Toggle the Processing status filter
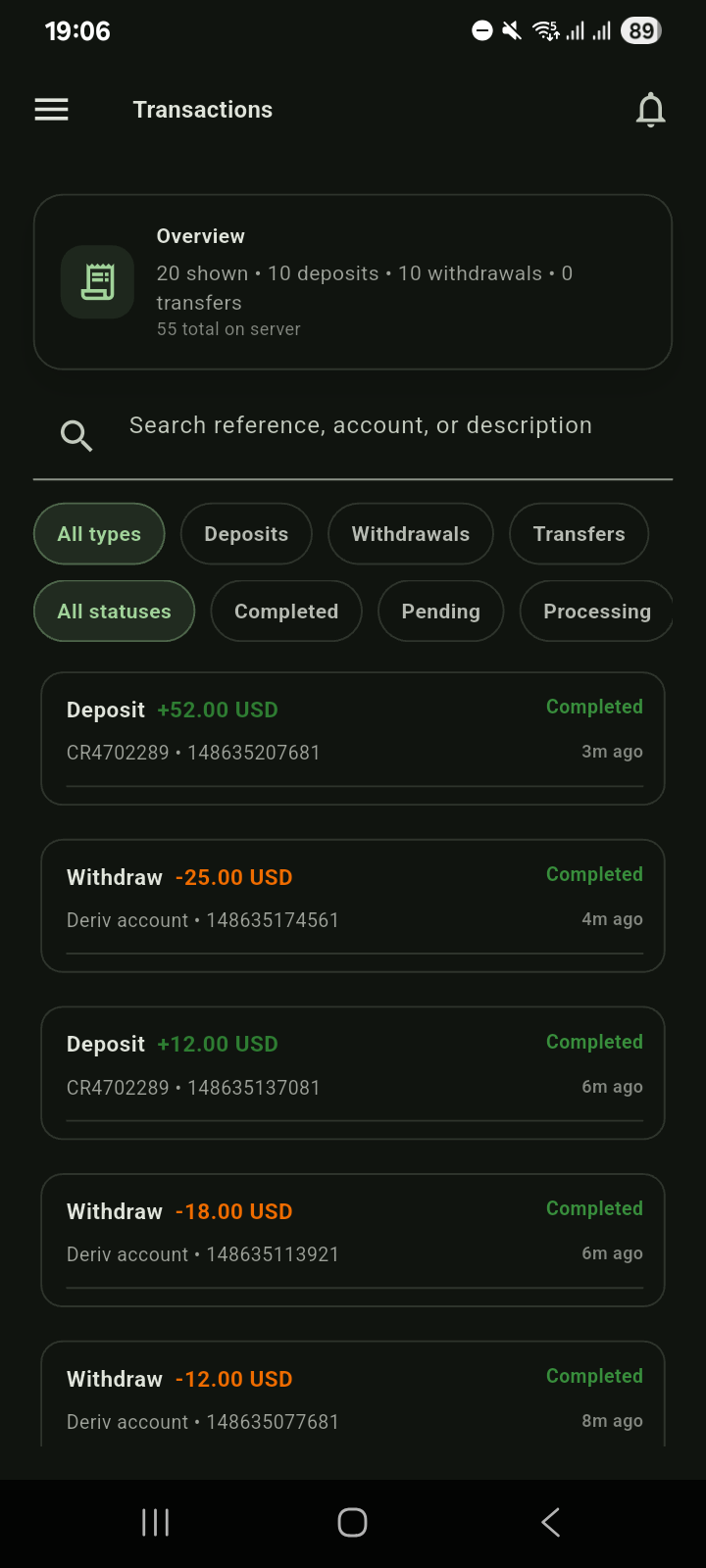Screen dimensions: 706x1568 click(x=596, y=611)
